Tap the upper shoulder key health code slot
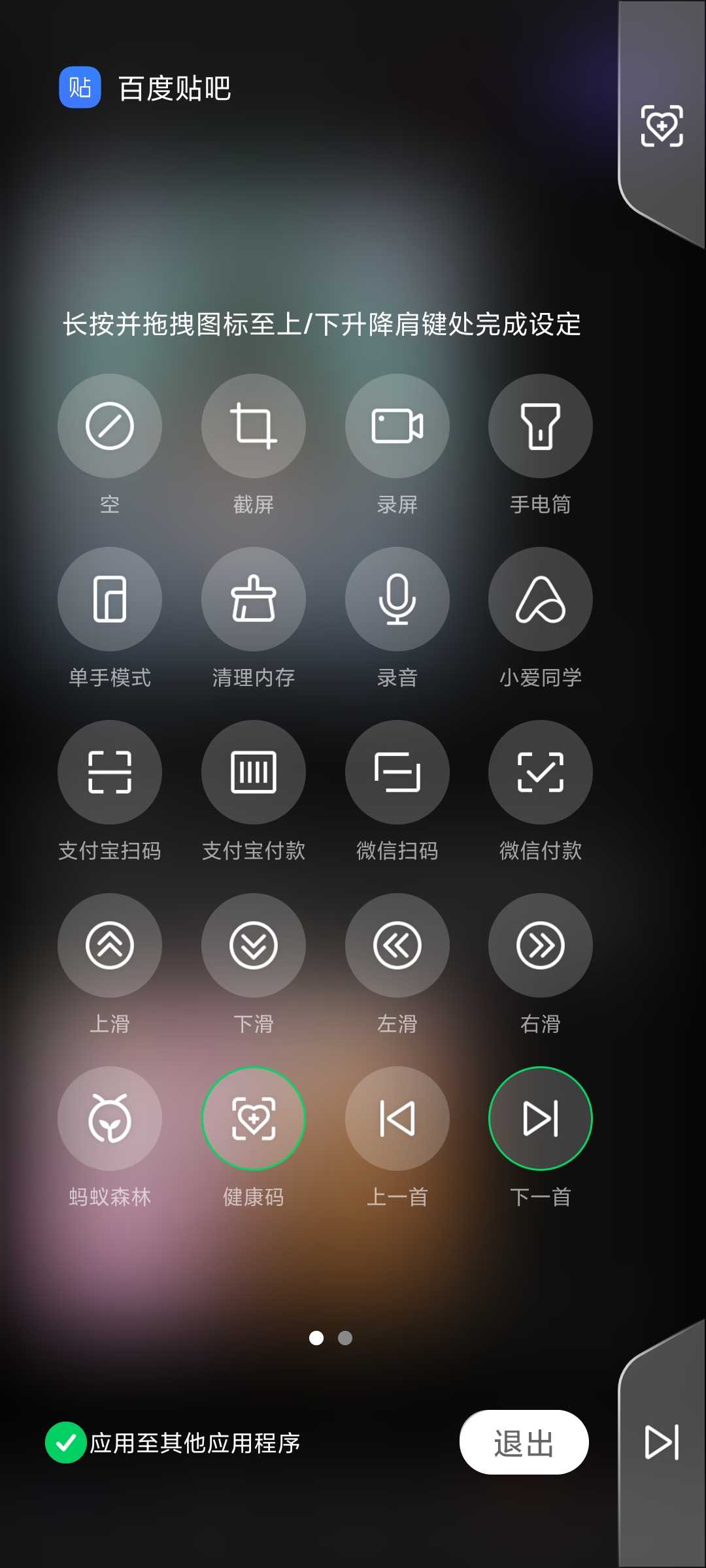 [x=662, y=125]
